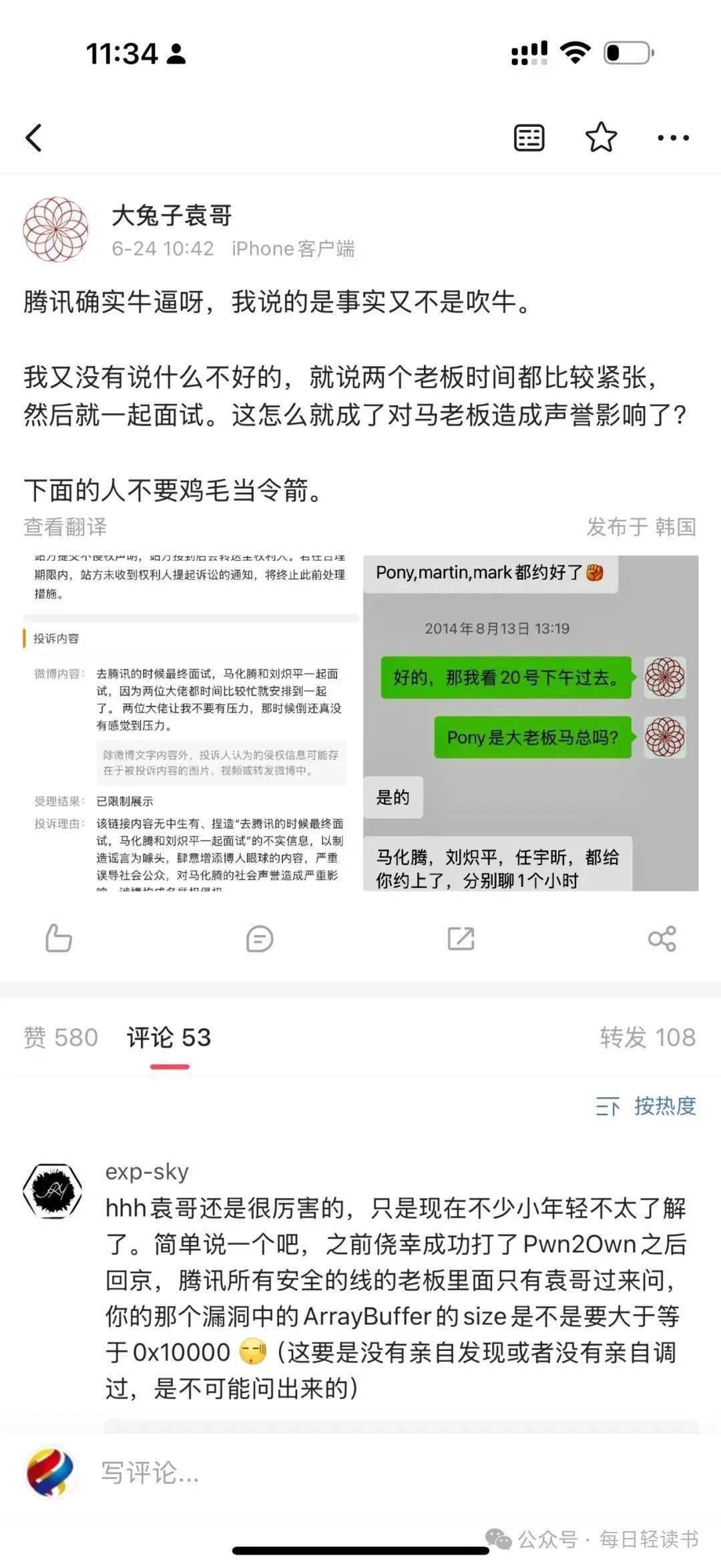The height and width of the screenshot is (1568, 721).
Task: Tap 查看翻译 to translate the post
Action: pyautogui.click(x=65, y=527)
